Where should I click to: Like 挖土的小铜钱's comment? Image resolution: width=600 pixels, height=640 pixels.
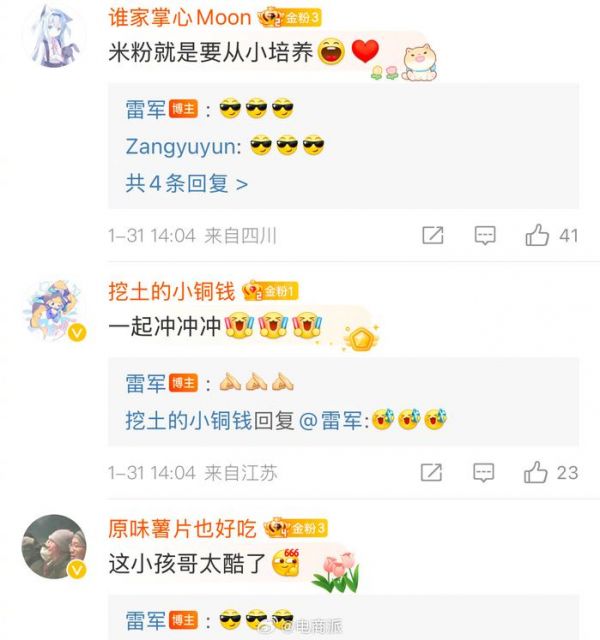click(538, 472)
